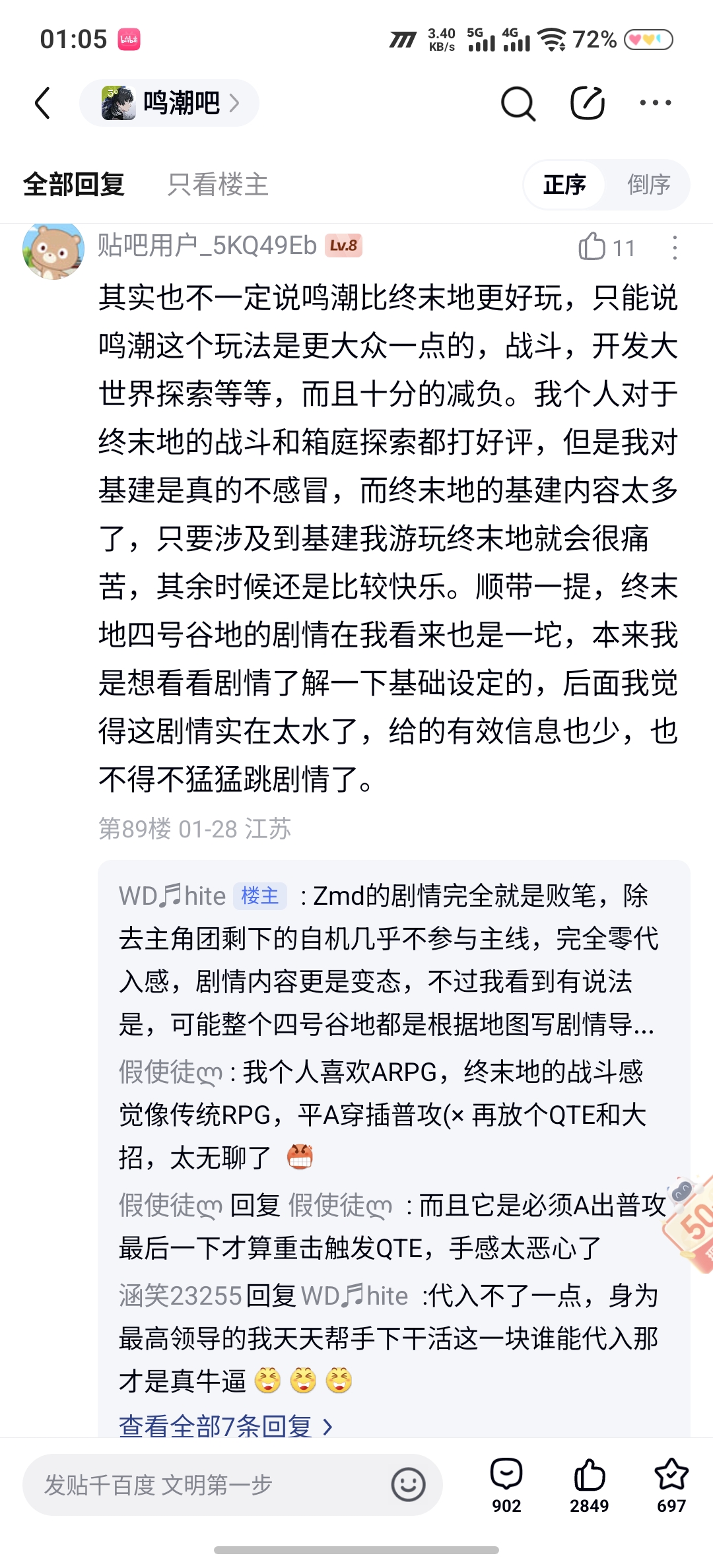Open 涵笑23255's profile
713x1568 pixels.
[x=180, y=1295]
